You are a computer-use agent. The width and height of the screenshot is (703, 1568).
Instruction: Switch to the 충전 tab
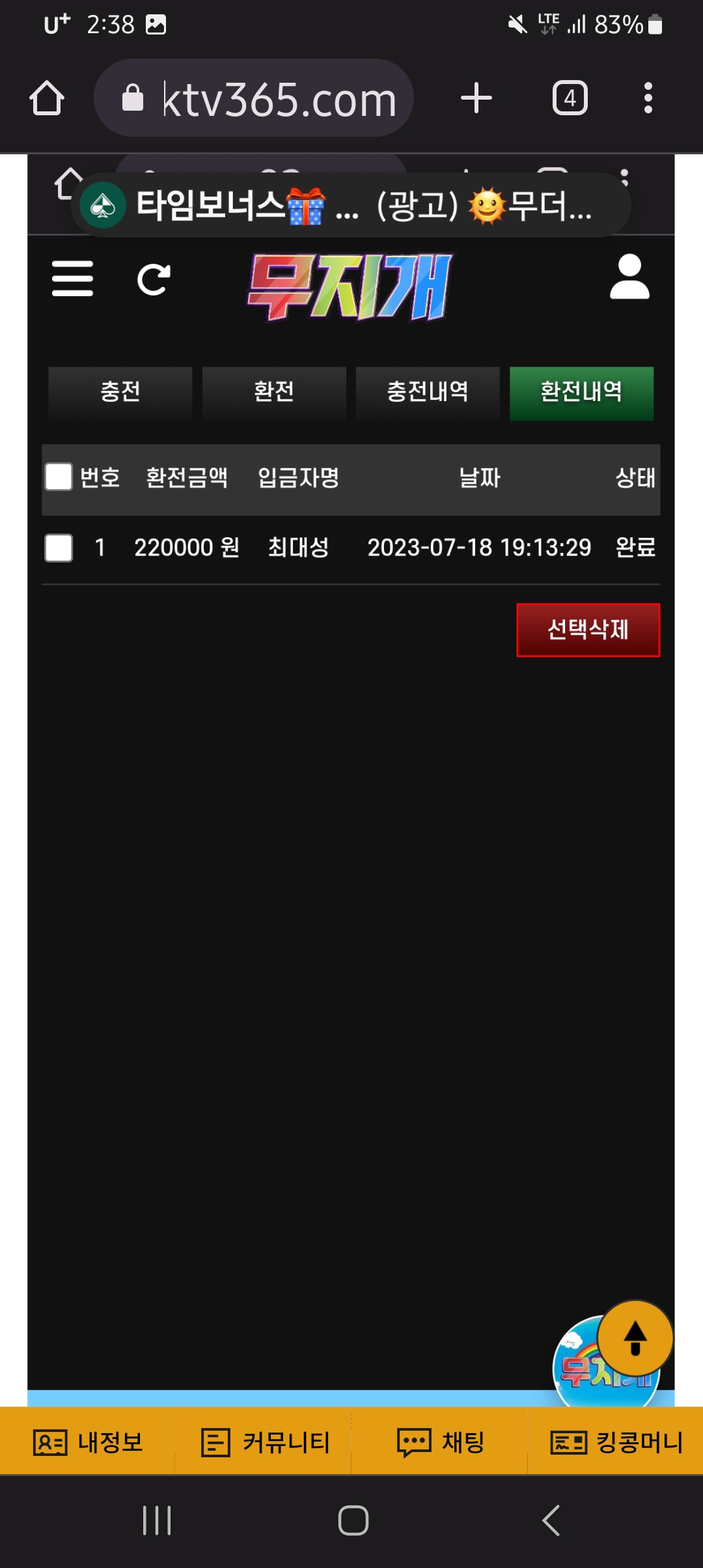[120, 393]
